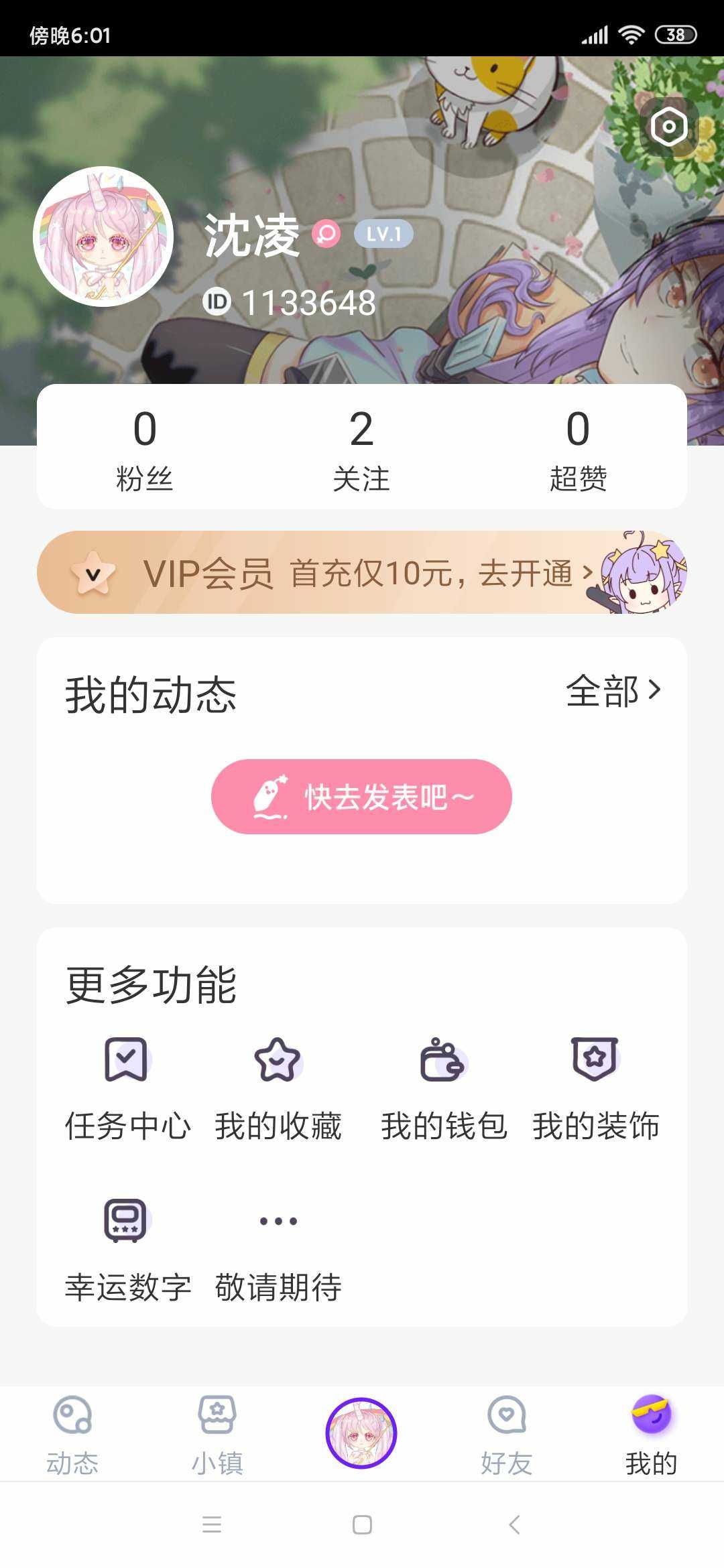Tap the profile avatar picture
The height and width of the screenshot is (1568, 724).
[x=103, y=237]
